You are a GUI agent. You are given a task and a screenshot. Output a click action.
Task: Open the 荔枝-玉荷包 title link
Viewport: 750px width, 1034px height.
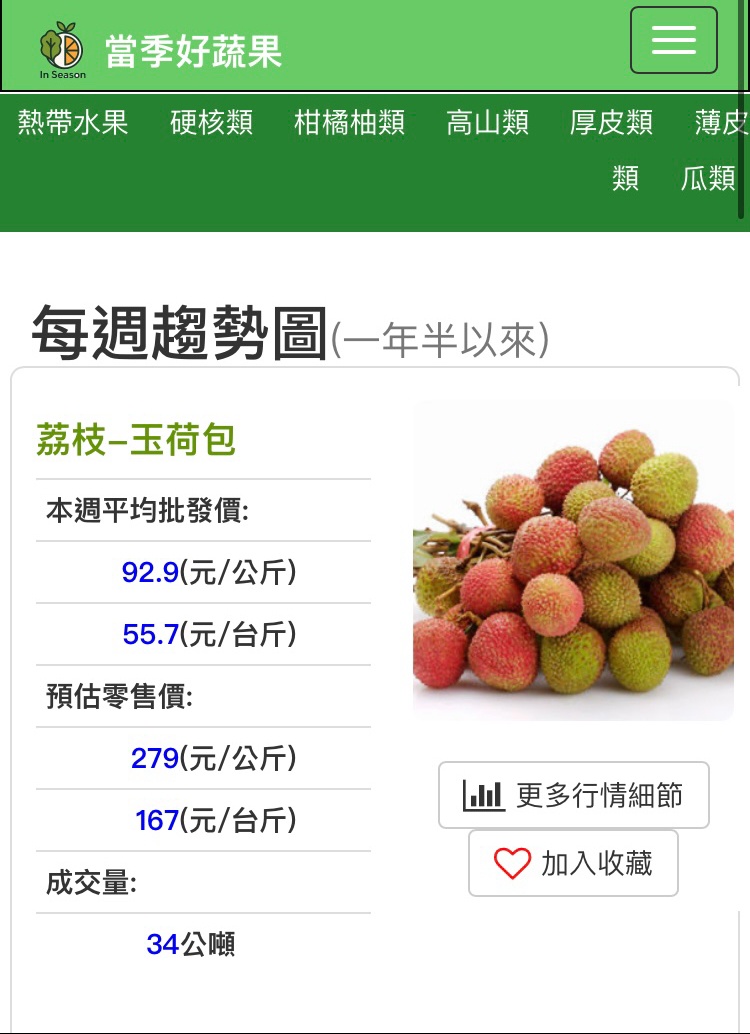136,440
